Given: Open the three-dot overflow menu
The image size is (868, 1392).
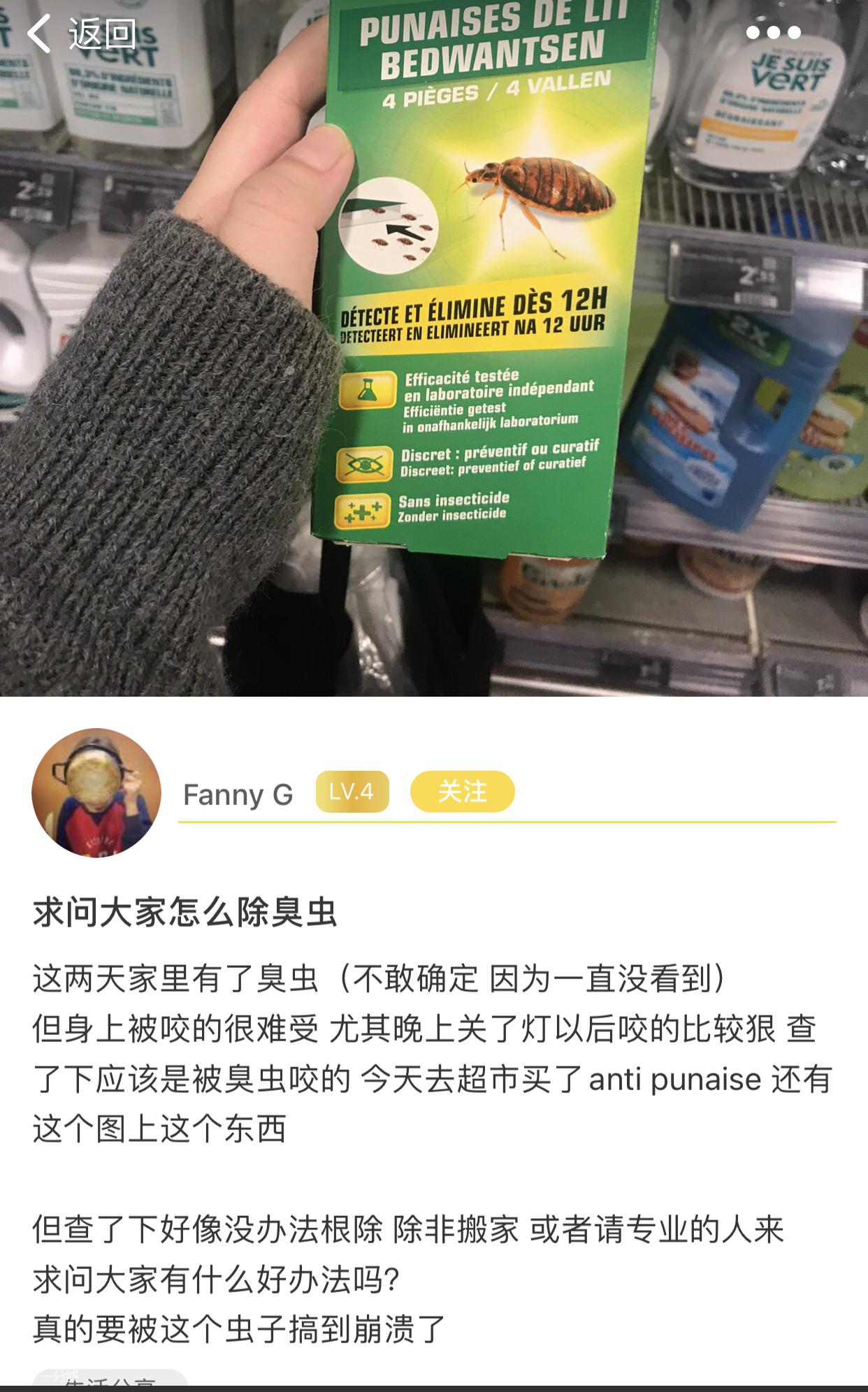Looking at the screenshot, I should (x=773, y=32).
